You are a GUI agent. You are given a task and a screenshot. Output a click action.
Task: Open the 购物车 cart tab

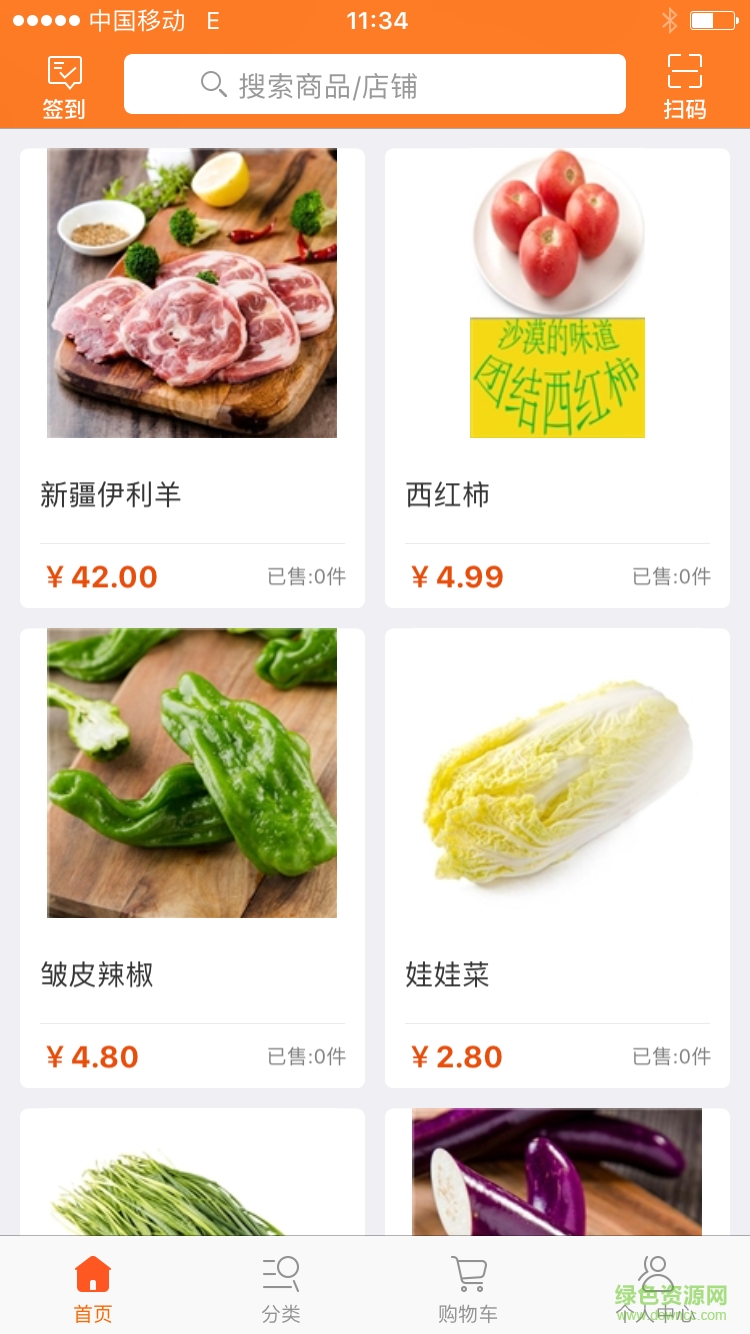(468, 1288)
